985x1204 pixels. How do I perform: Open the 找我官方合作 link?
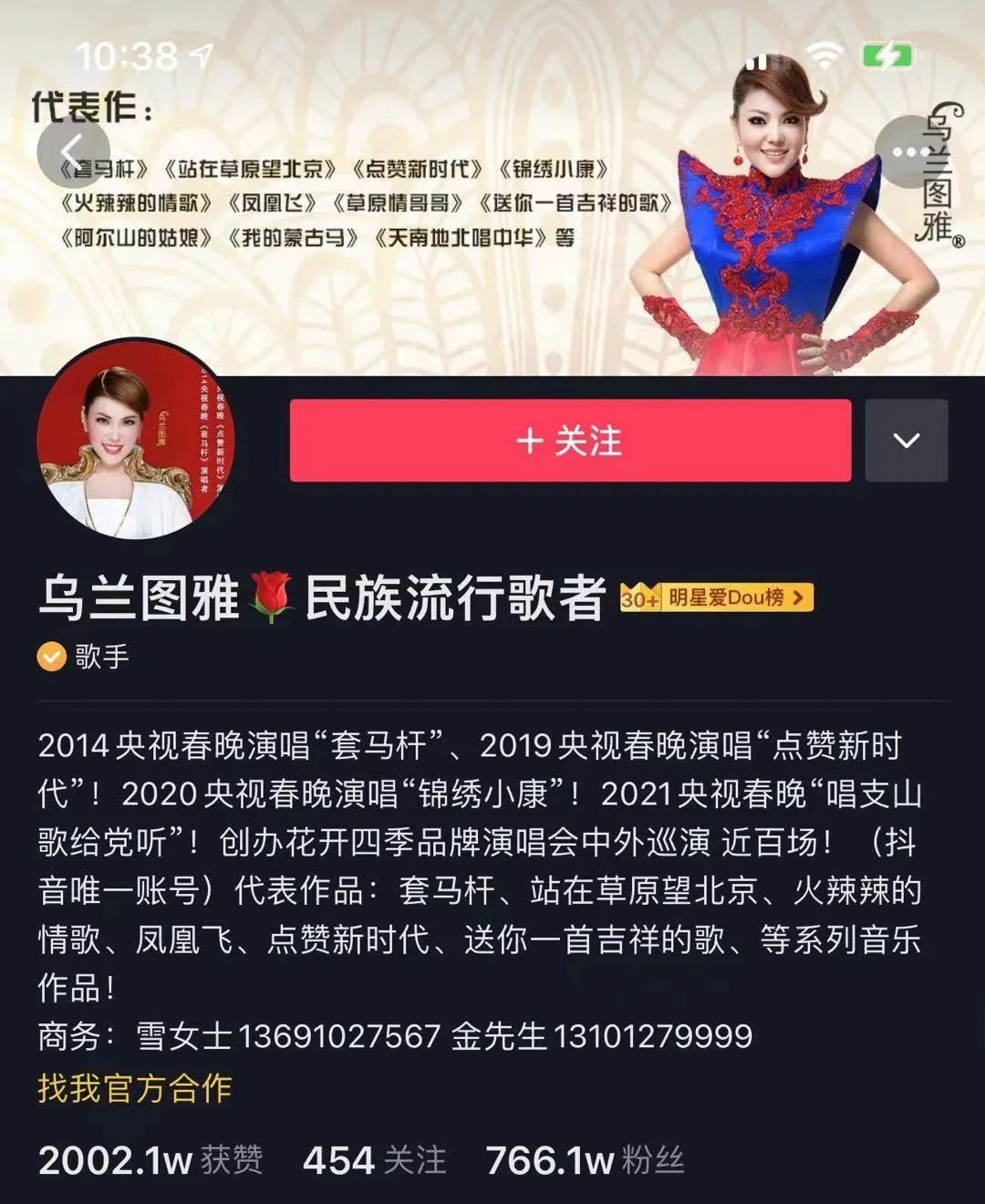point(135,1088)
